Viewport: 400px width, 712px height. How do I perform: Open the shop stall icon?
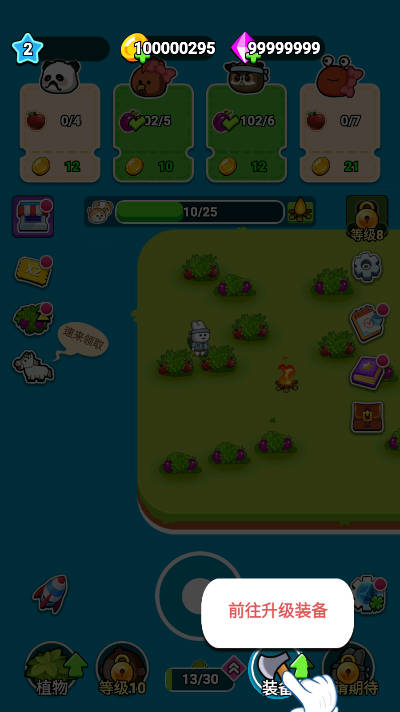(33, 217)
